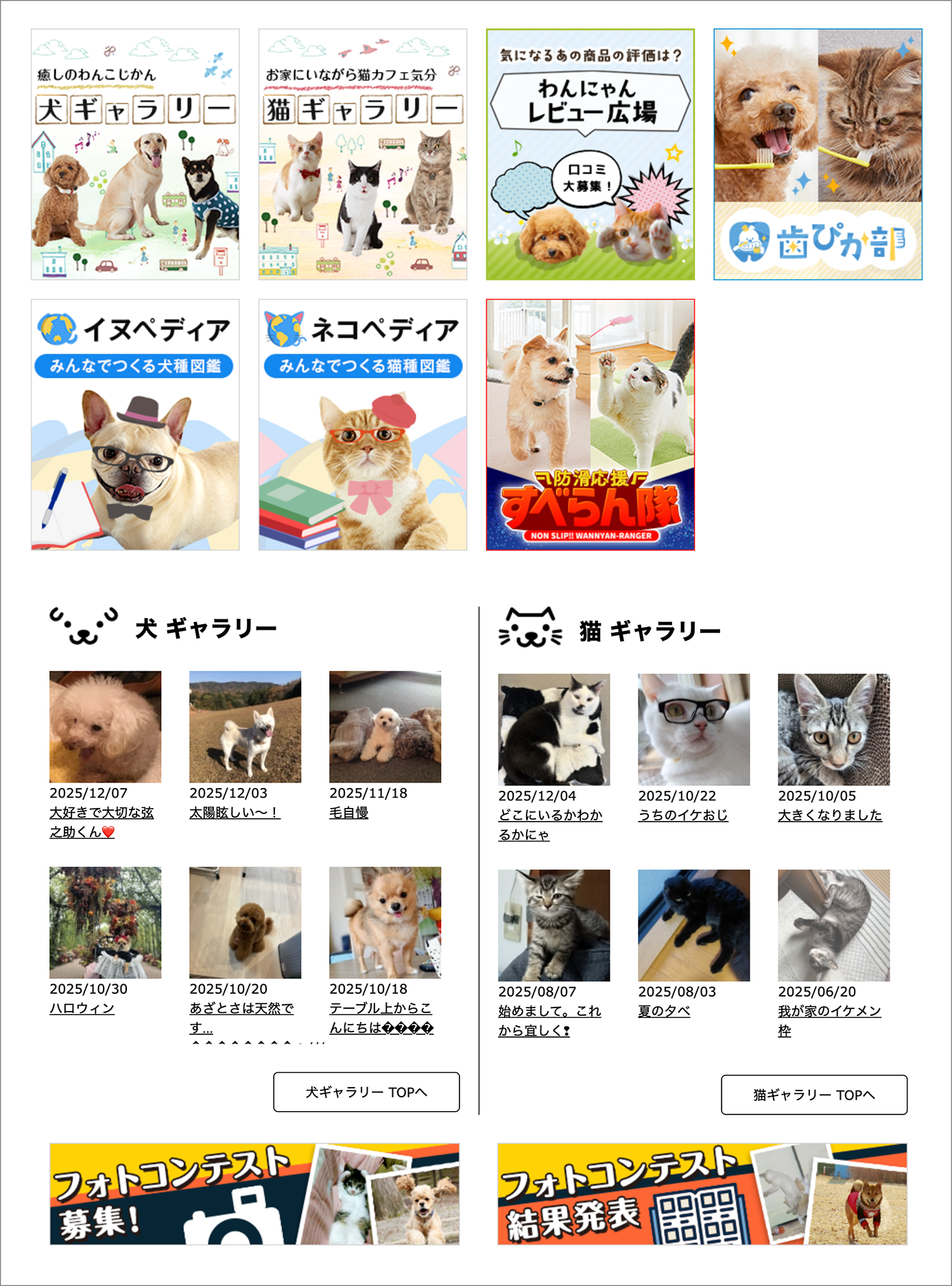Open the 夏の夕べ cat post
This screenshot has height=1286, width=952.
pos(664,1011)
